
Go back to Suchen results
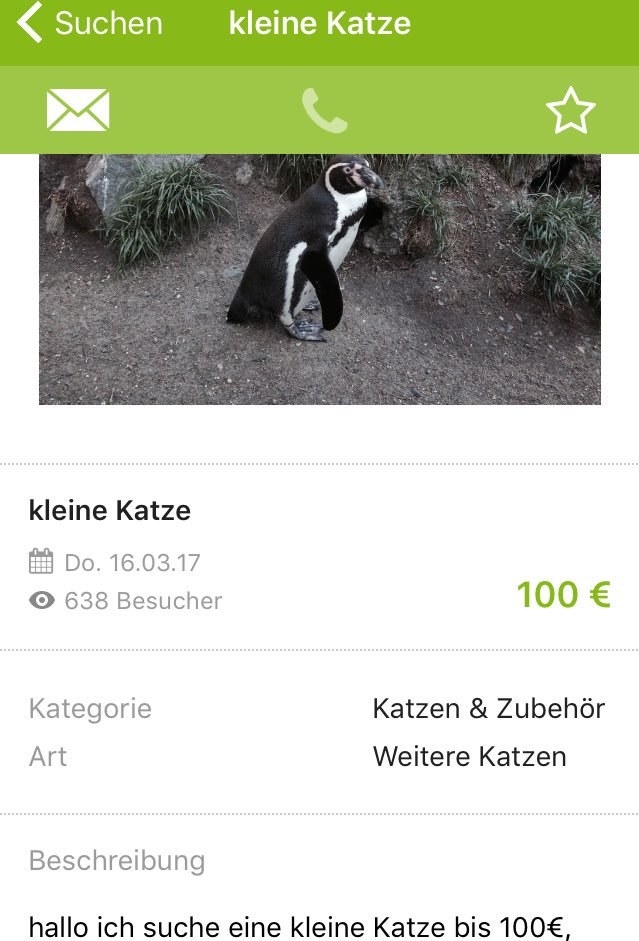[x=90, y=24]
